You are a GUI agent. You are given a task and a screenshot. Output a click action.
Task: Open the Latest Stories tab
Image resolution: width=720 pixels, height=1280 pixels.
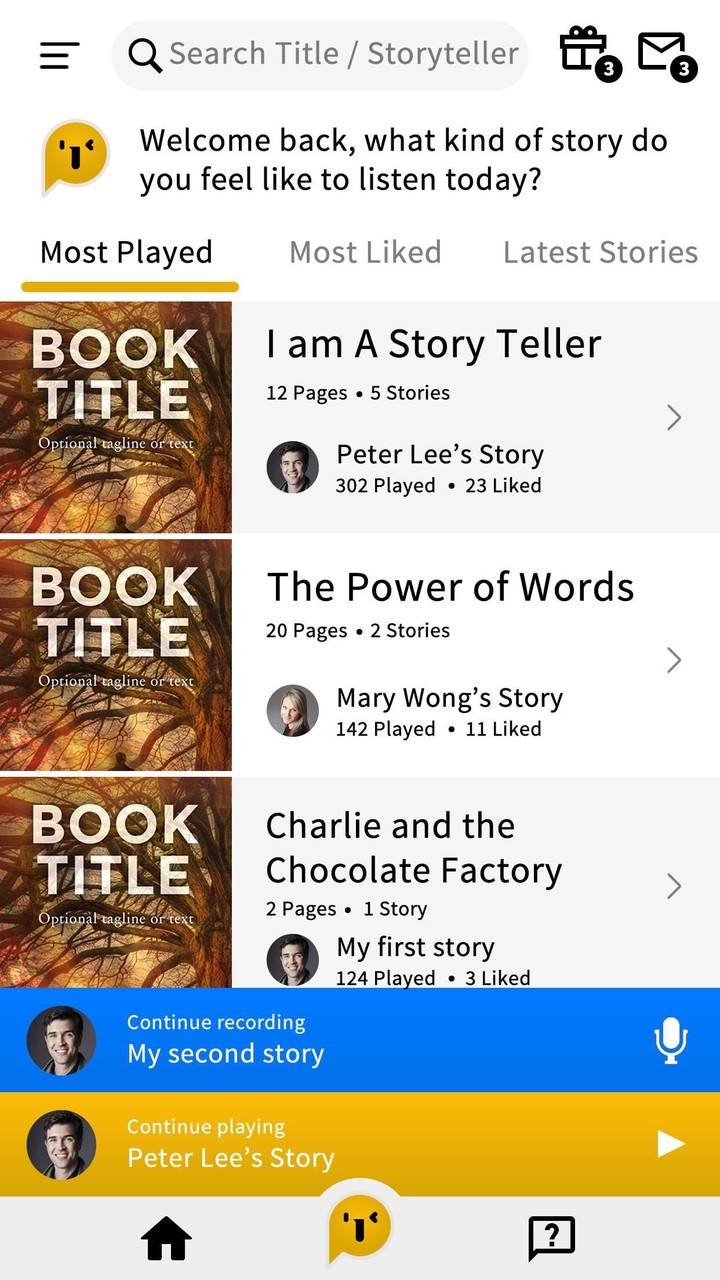[599, 252]
